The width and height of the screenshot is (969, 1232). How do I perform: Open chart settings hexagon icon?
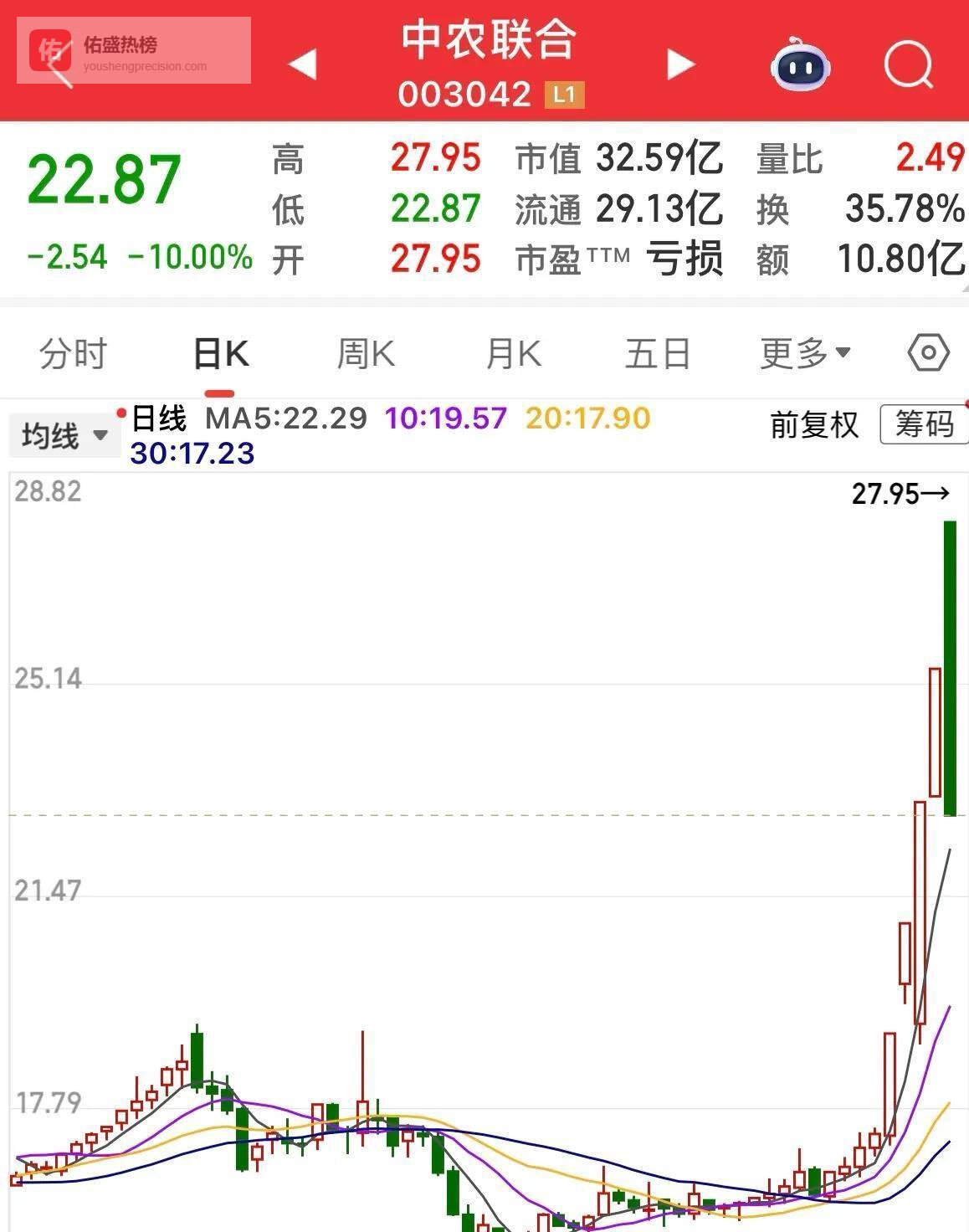coord(928,353)
